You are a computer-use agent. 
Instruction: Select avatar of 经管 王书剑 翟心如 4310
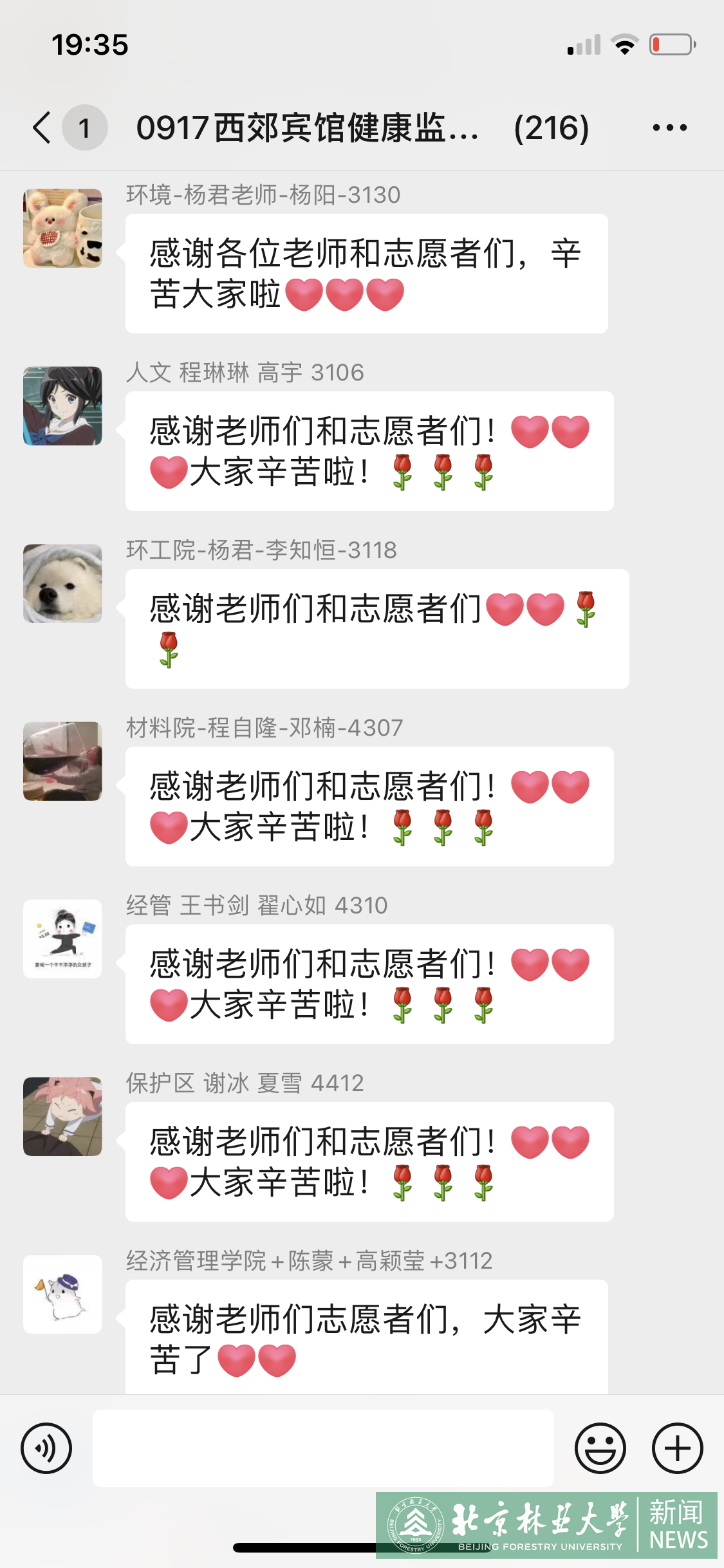coord(62,938)
